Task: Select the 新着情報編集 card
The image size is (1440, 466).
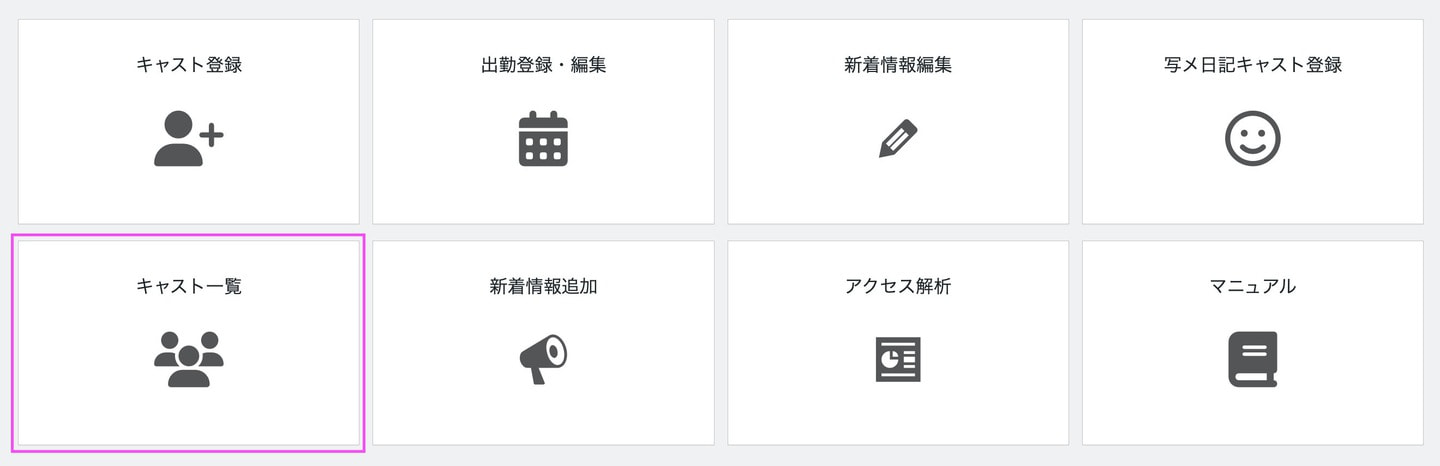Action: (x=898, y=122)
